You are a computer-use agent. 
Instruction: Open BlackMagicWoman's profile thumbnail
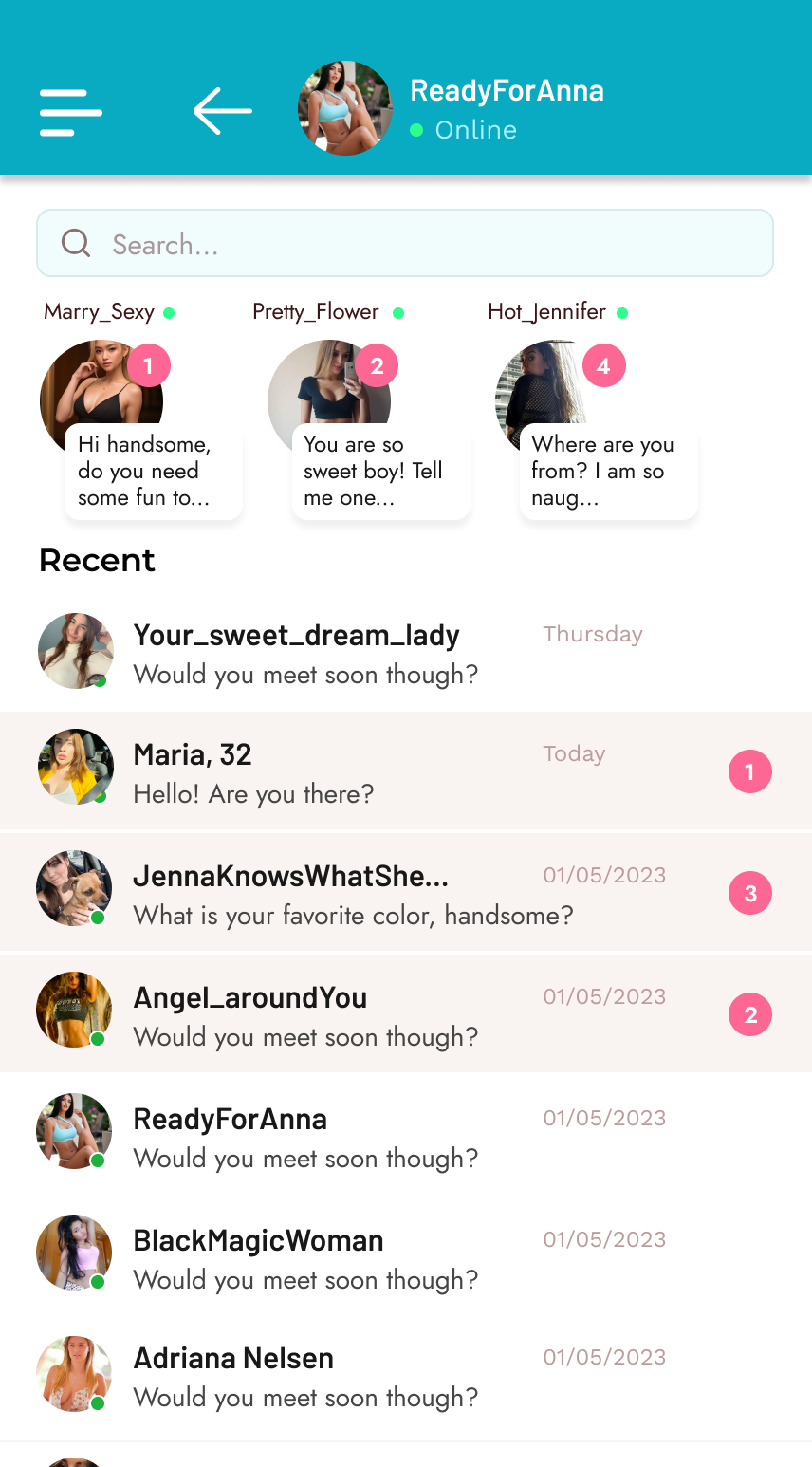point(74,1253)
